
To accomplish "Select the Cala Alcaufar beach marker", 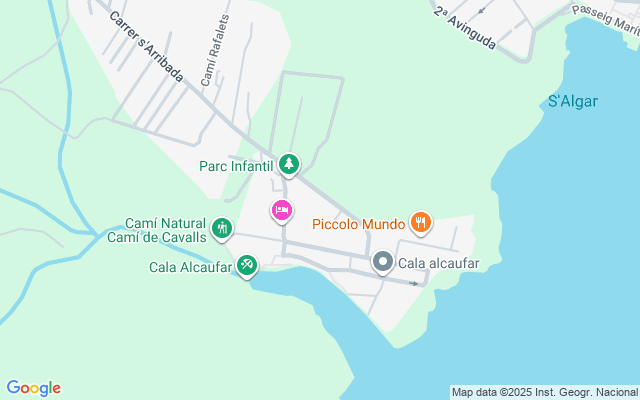I will [x=246, y=265].
